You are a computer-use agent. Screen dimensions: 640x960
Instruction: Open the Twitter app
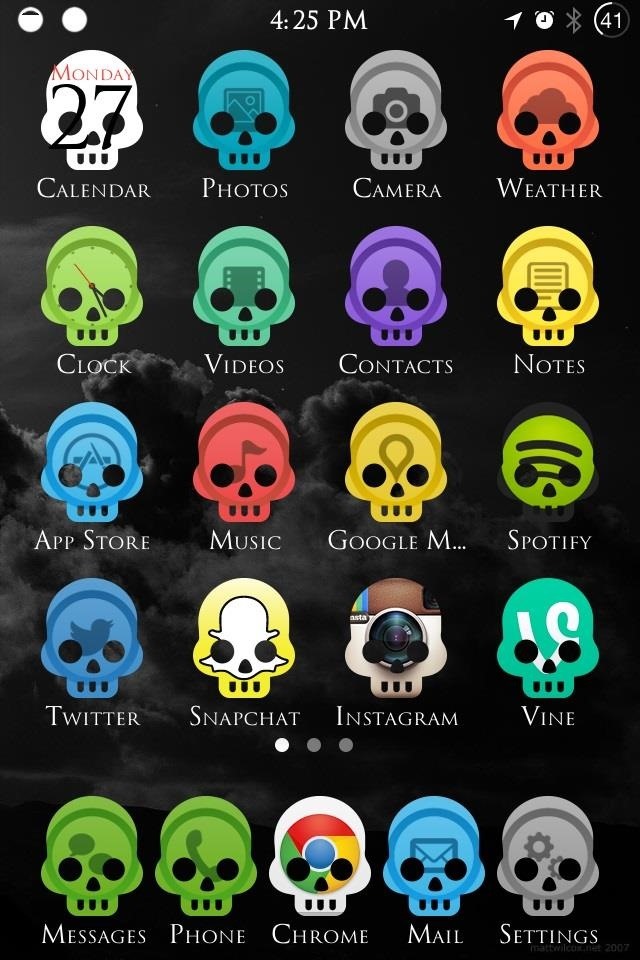[x=92, y=640]
